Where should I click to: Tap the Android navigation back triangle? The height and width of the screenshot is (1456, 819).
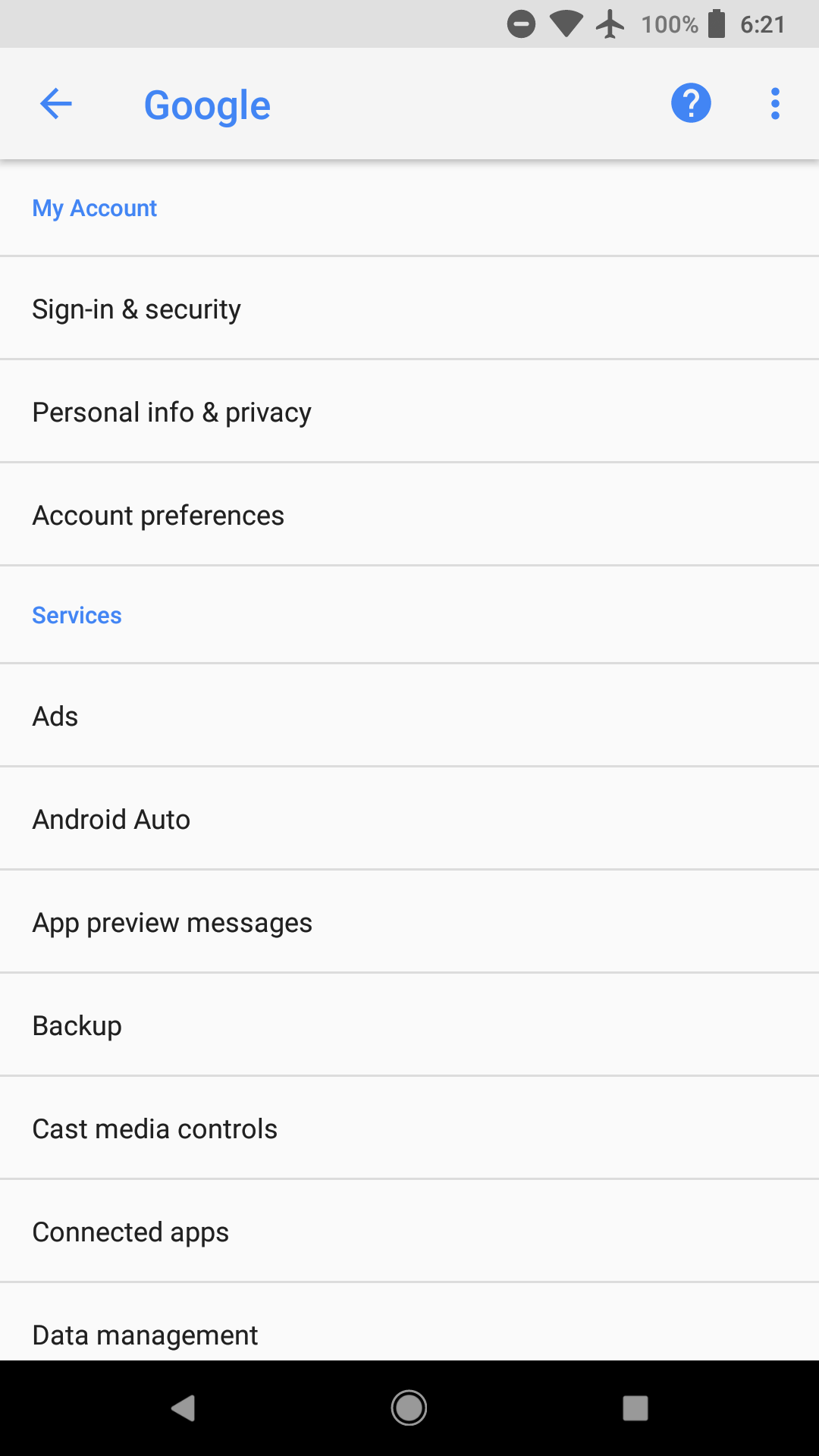[x=182, y=1408]
